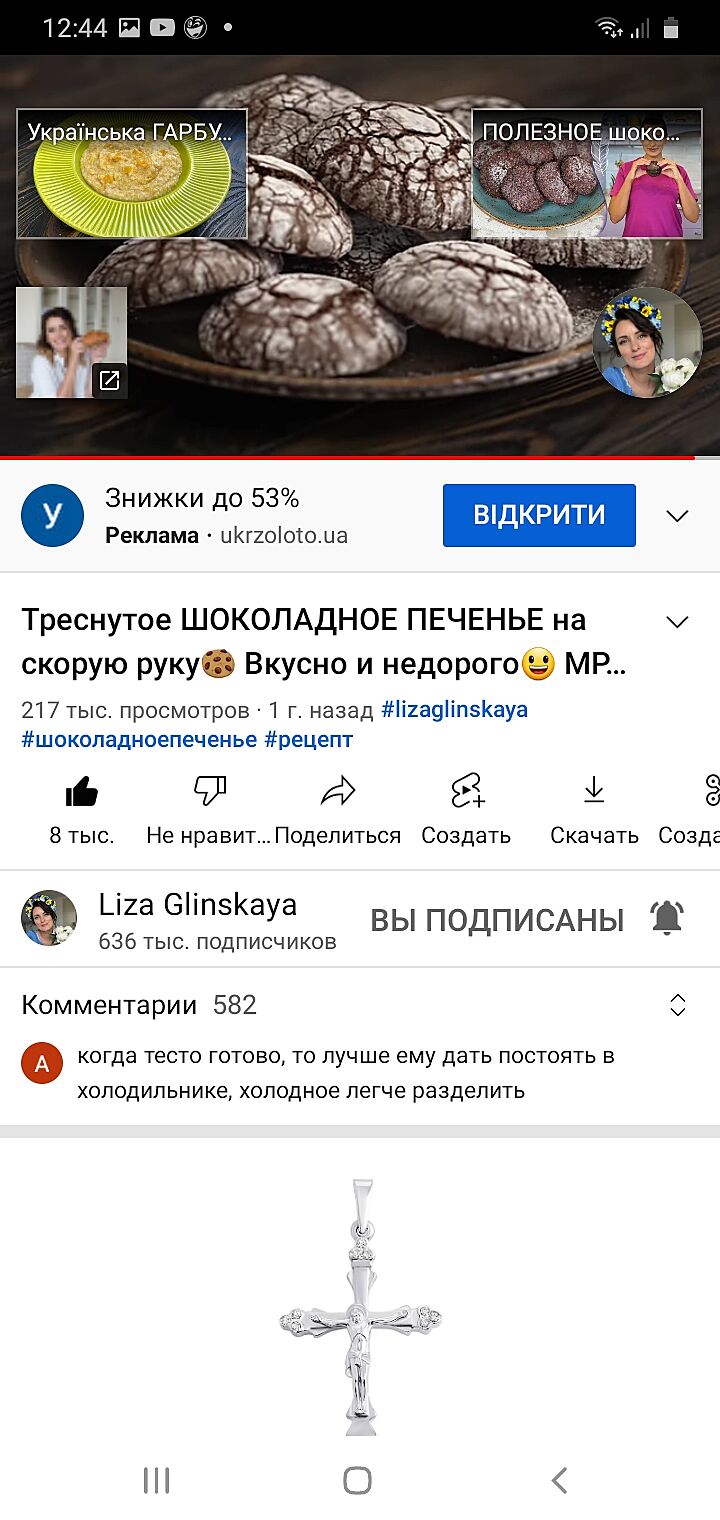This screenshot has width=720, height=1520.
Task: Go back with the system back button
Action: [559, 1480]
